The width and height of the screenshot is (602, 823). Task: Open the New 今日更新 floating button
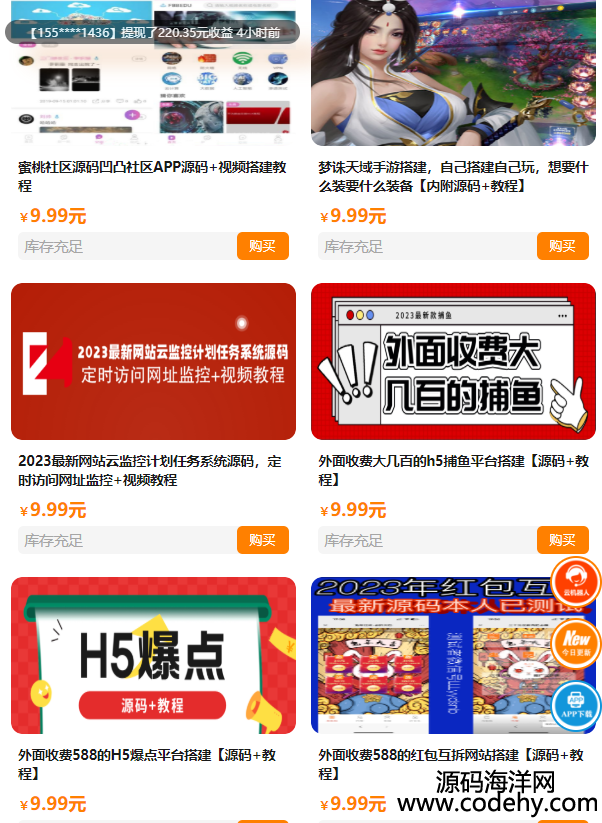pos(576,644)
